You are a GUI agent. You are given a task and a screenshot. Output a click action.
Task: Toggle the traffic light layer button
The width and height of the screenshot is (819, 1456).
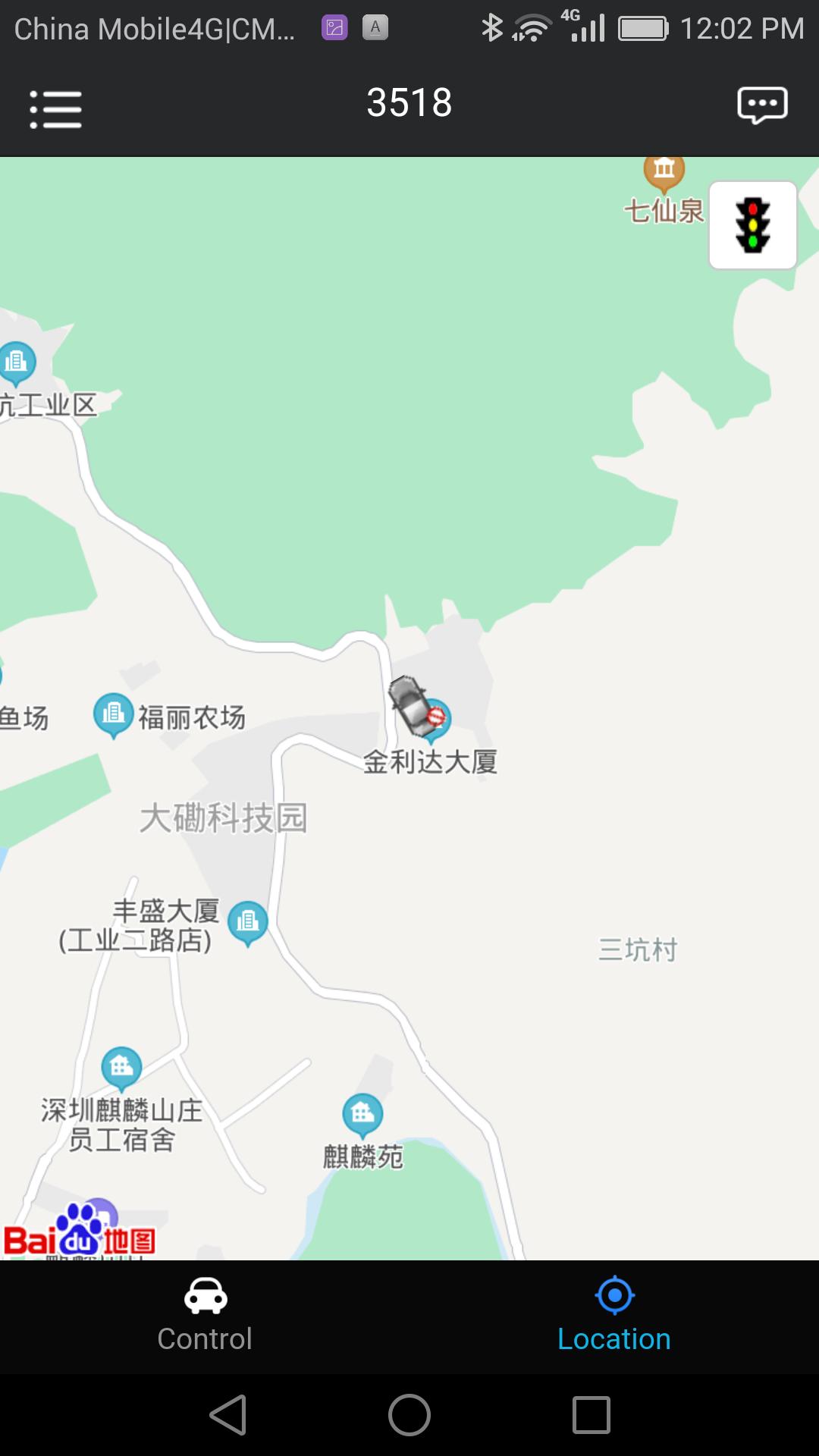tap(753, 225)
